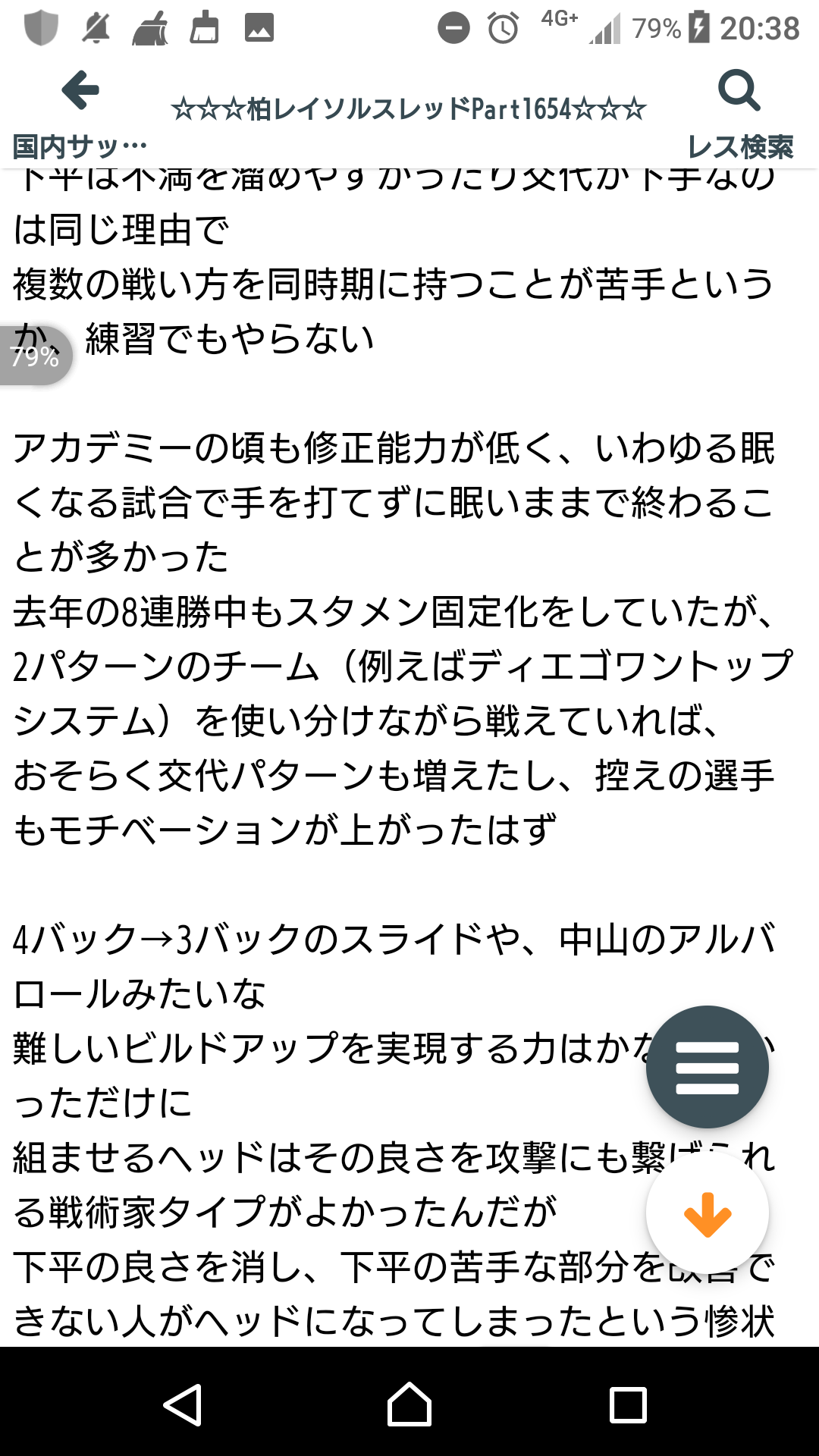Image resolution: width=819 pixels, height=1456 pixels.
Task: Jump to bottom with orange arrow button
Action: [x=708, y=1213]
